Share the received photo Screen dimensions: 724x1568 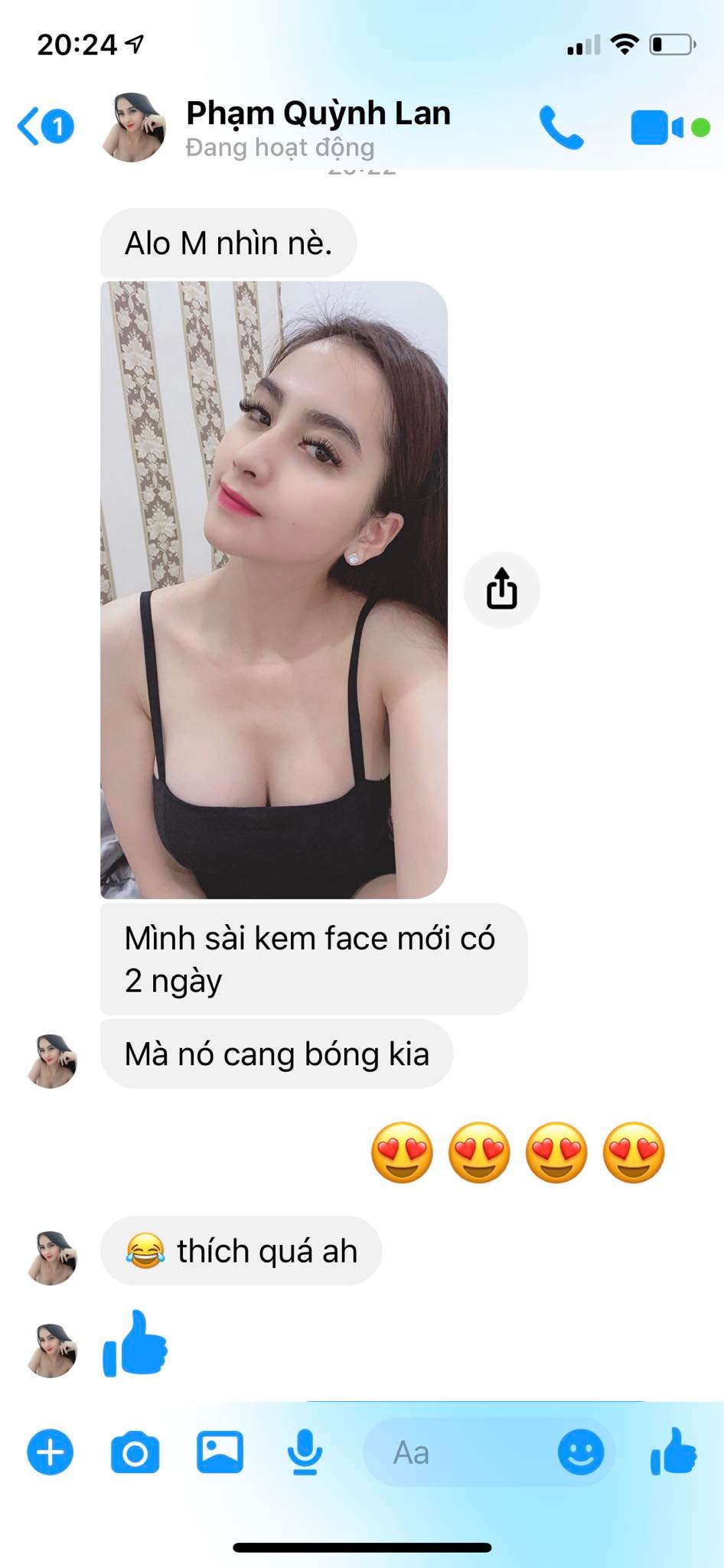coord(502,590)
